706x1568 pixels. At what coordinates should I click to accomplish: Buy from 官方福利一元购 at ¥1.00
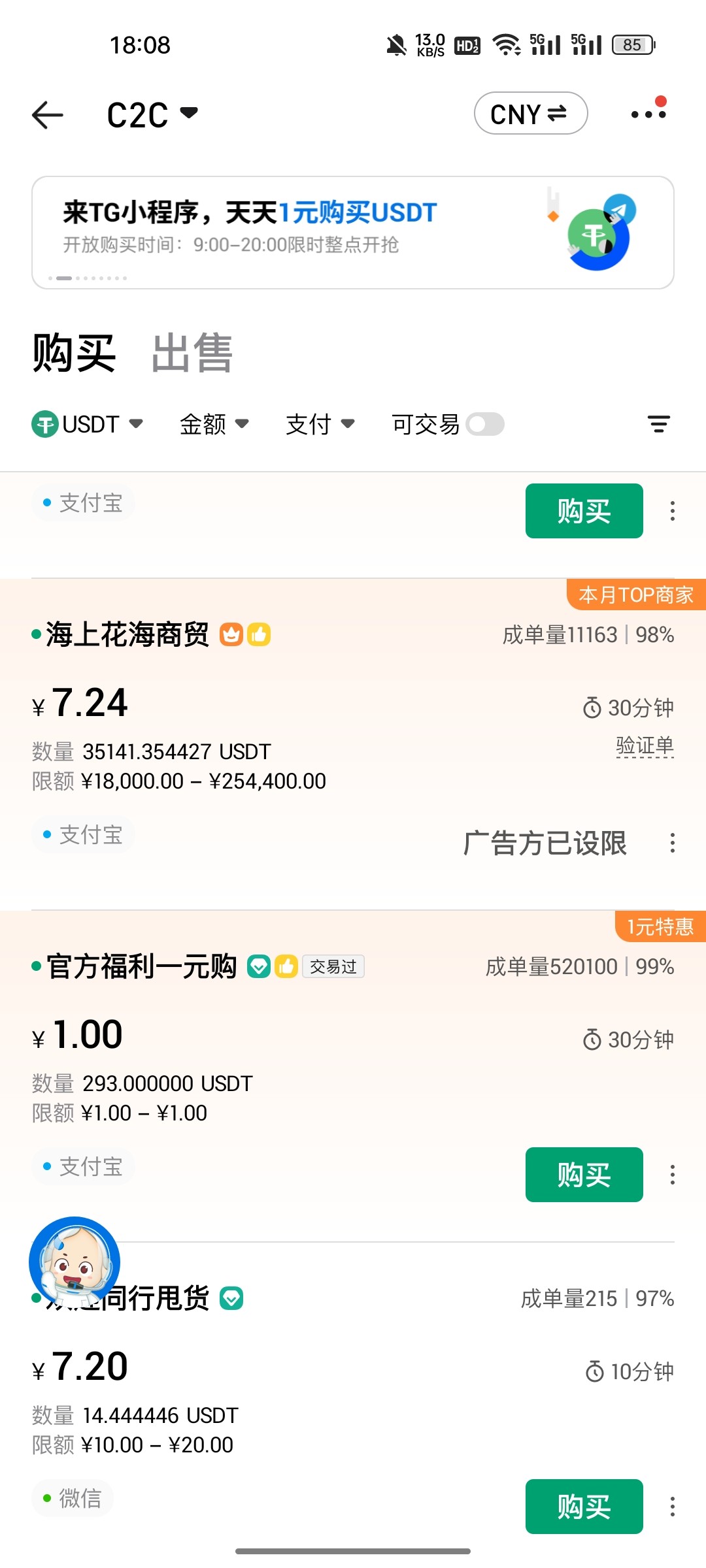[x=584, y=1175]
